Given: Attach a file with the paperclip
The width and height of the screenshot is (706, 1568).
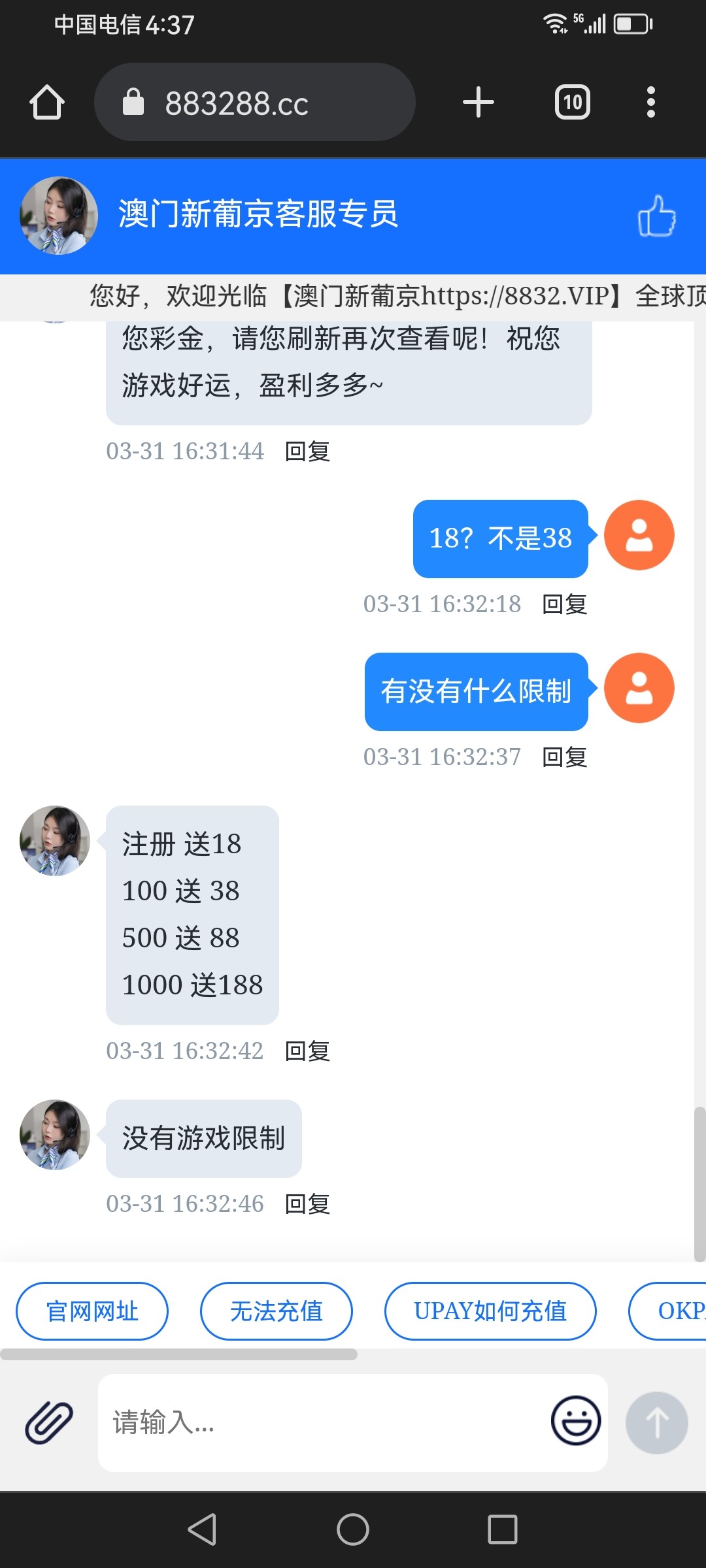Looking at the screenshot, I should pos(49,1422).
